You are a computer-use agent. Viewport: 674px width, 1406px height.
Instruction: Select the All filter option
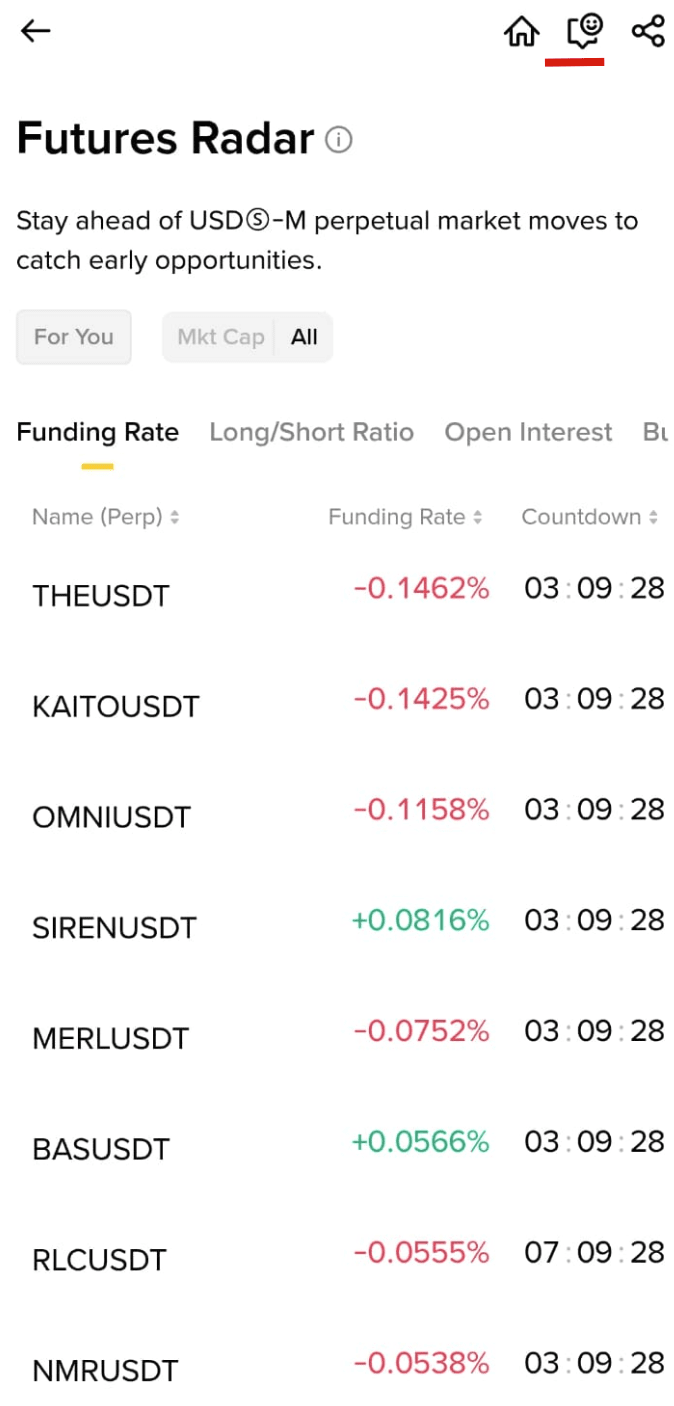click(304, 337)
